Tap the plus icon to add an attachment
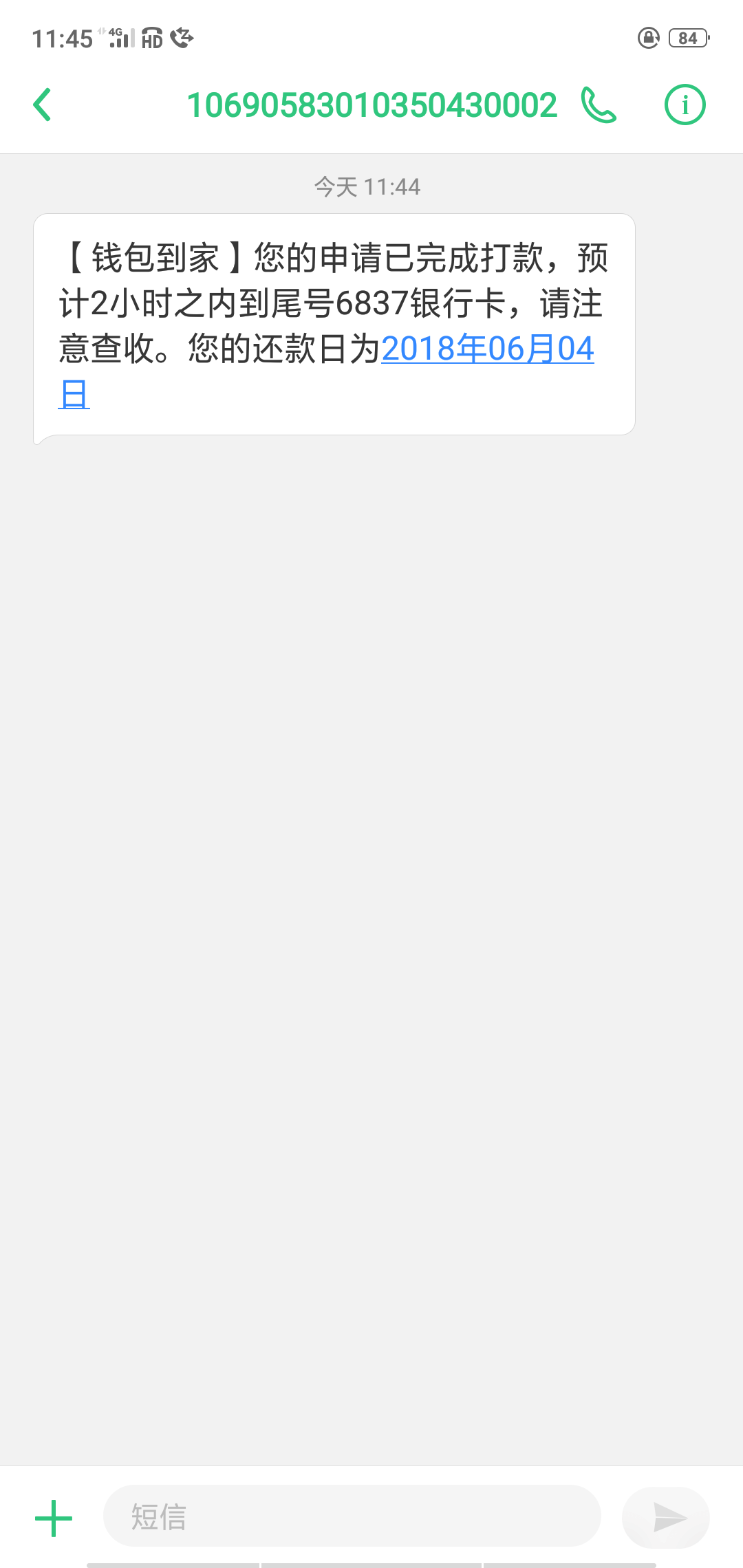Screen dimensions: 743x1568 54,1518
